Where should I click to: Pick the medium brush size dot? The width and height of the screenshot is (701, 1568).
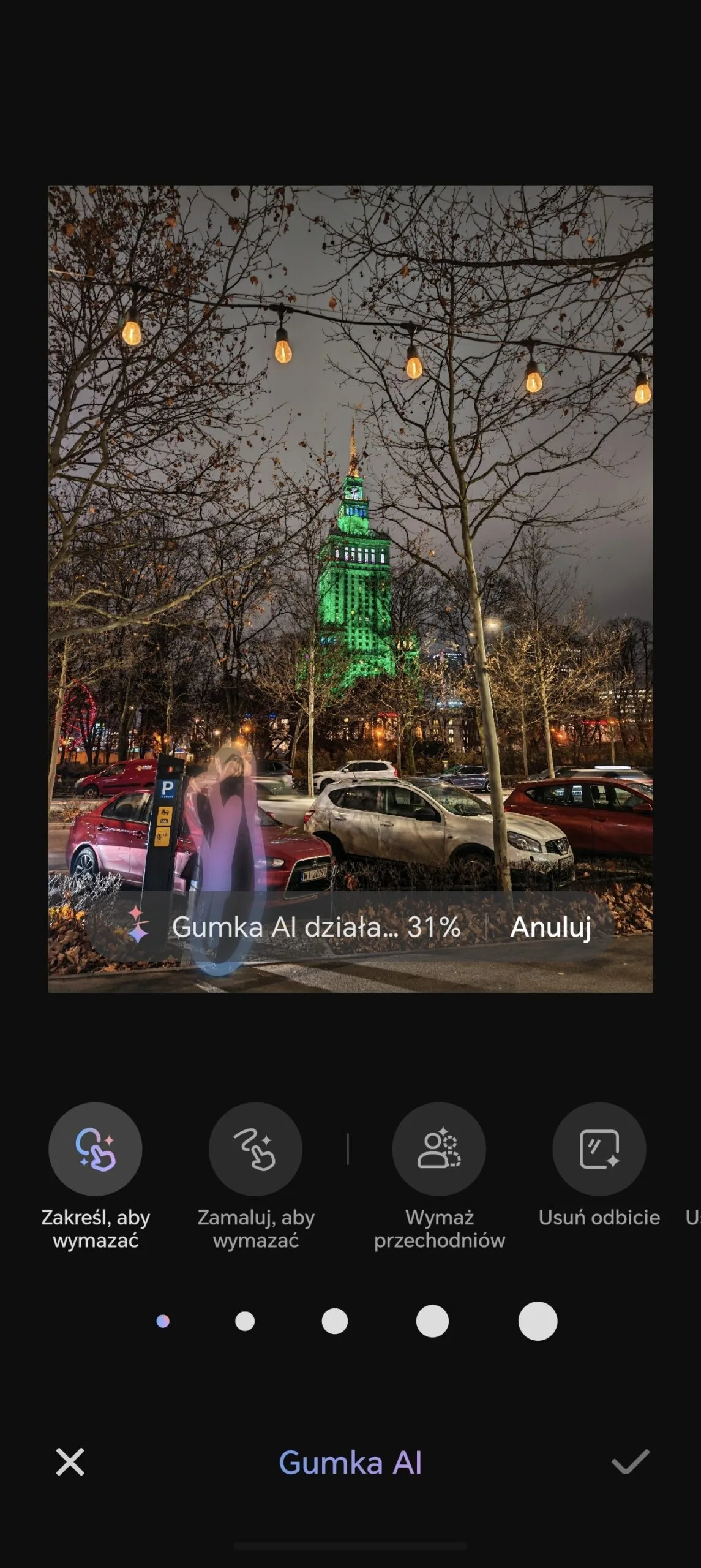(334, 1321)
